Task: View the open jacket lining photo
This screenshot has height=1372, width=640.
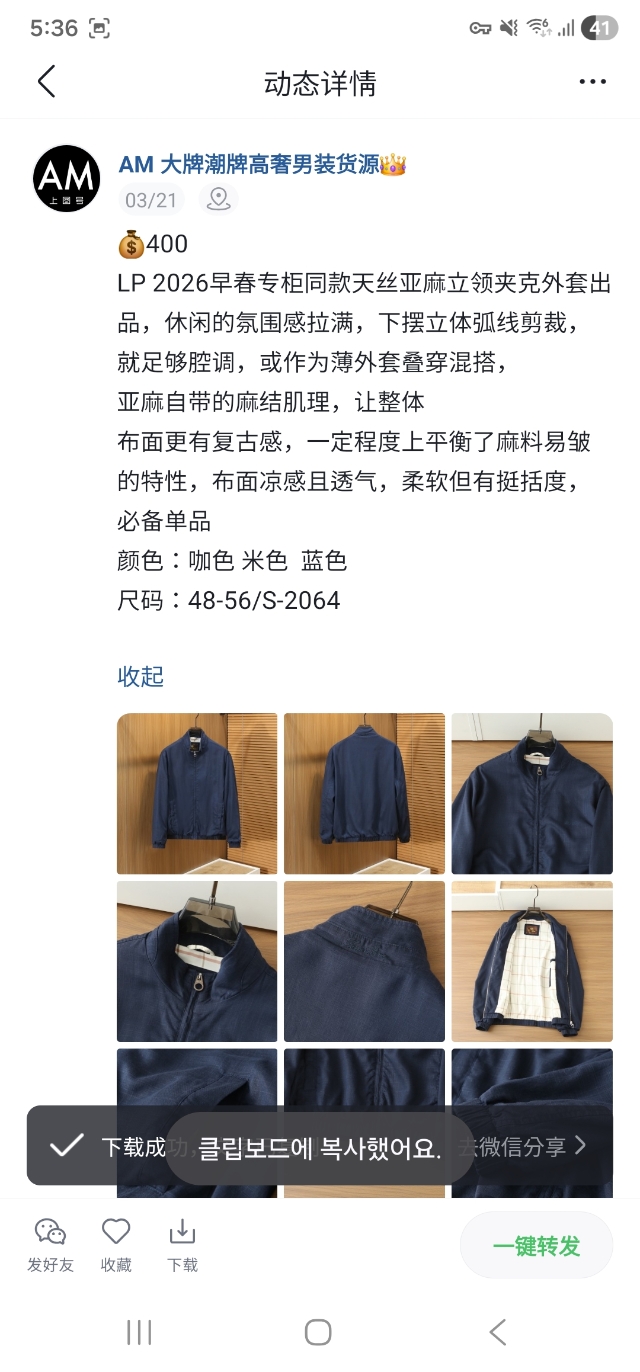Action: pos(531,961)
